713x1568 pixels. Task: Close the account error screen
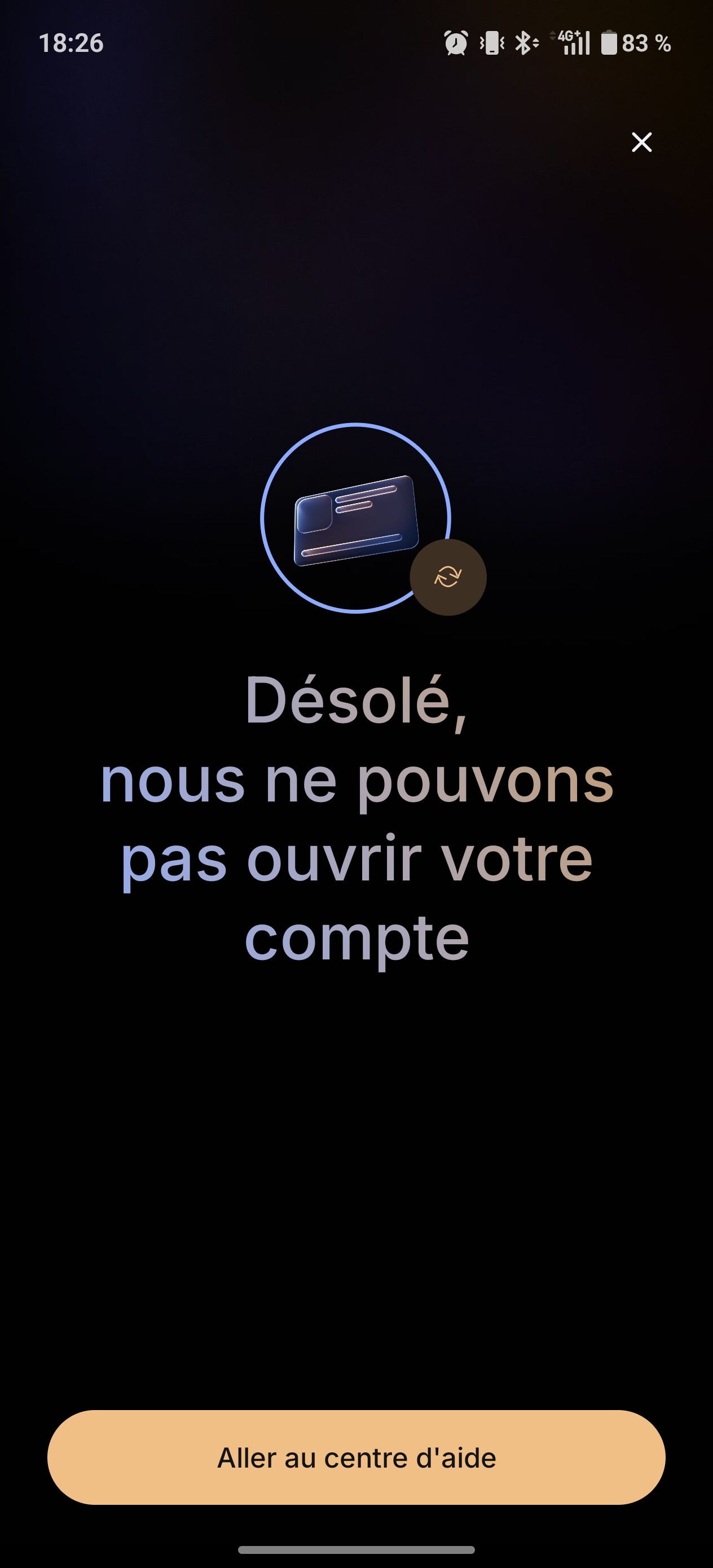[x=641, y=142]
